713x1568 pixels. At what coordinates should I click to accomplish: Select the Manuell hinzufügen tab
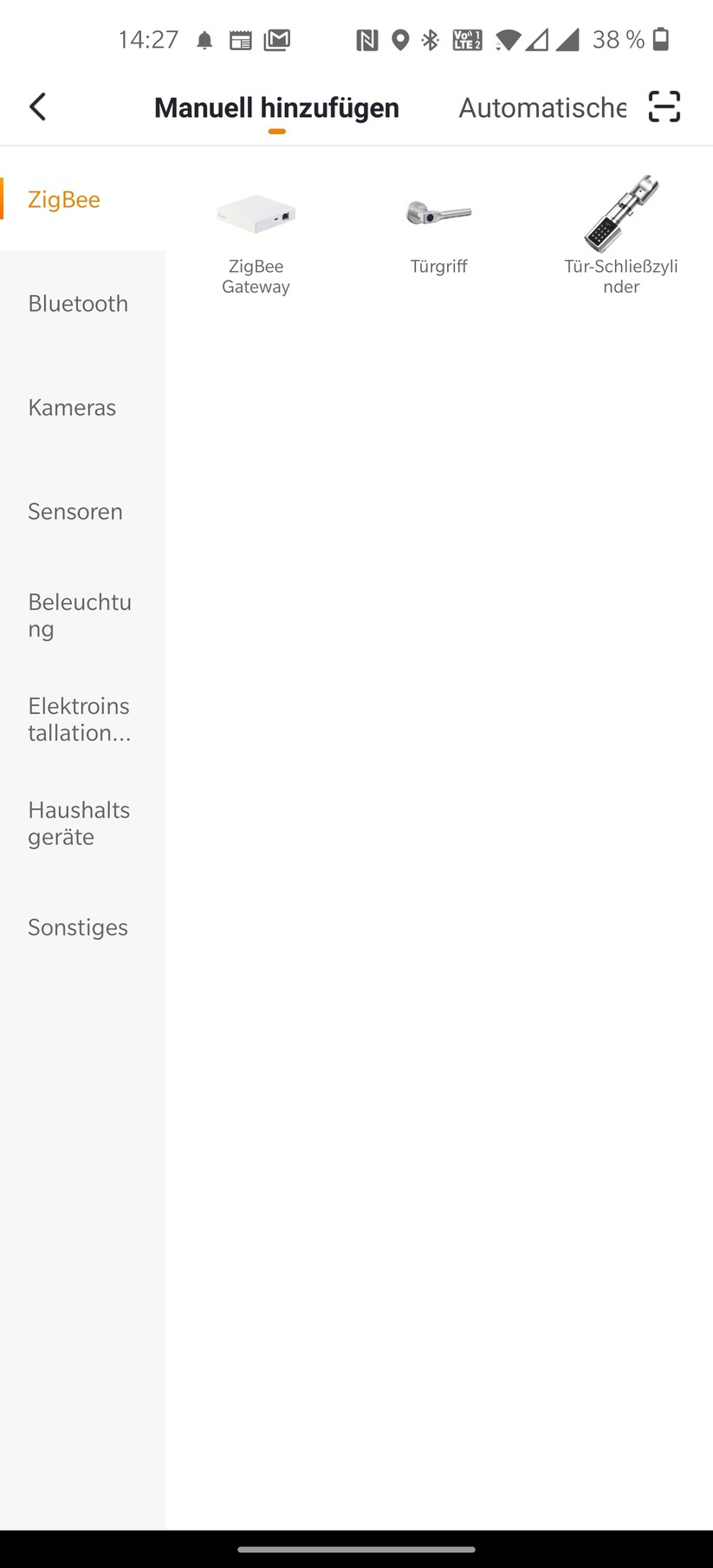pyautogui.click(x=276, y=107)
